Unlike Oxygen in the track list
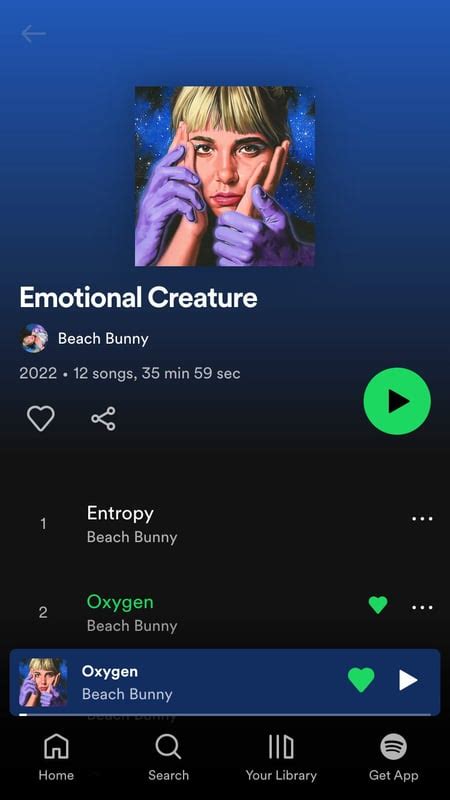 click(x=378, y=605)
